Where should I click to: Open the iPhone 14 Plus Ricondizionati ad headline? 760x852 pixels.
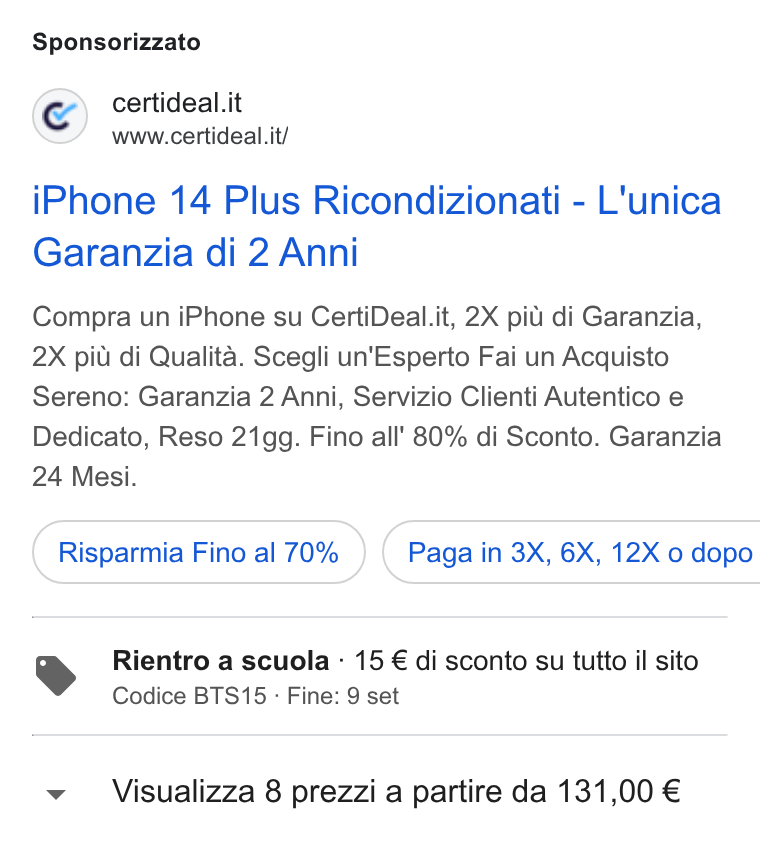(376, 226)
